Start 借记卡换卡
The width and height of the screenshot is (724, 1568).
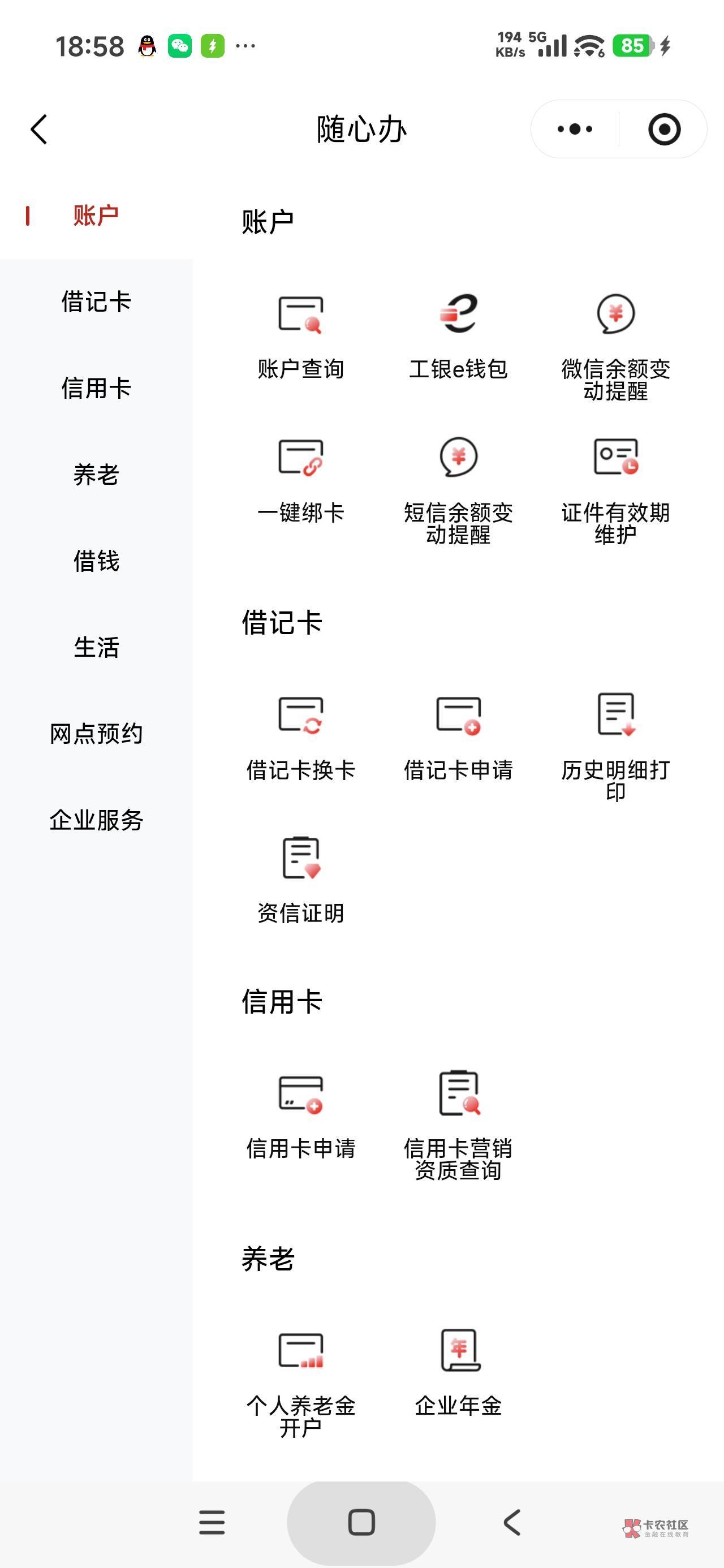coord(301,738)
